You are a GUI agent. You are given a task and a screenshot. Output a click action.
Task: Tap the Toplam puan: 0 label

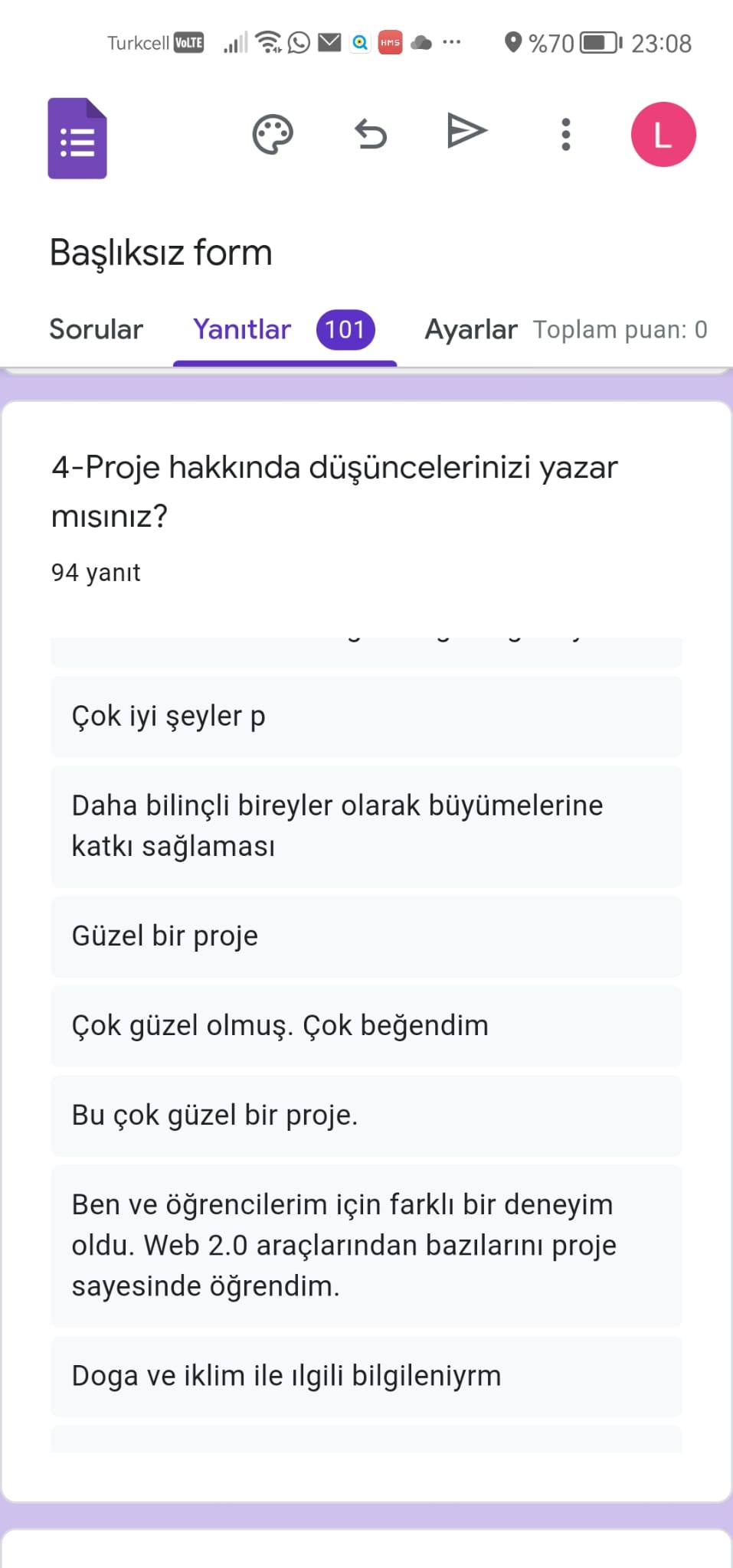pyautogui.click(x=620, y=329)
